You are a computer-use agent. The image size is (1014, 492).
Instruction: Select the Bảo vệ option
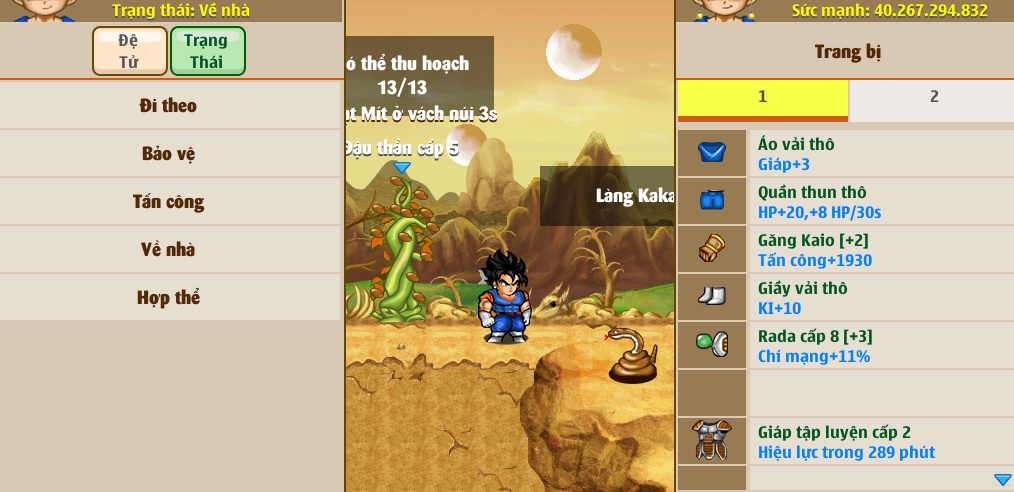tap(169, 153)
